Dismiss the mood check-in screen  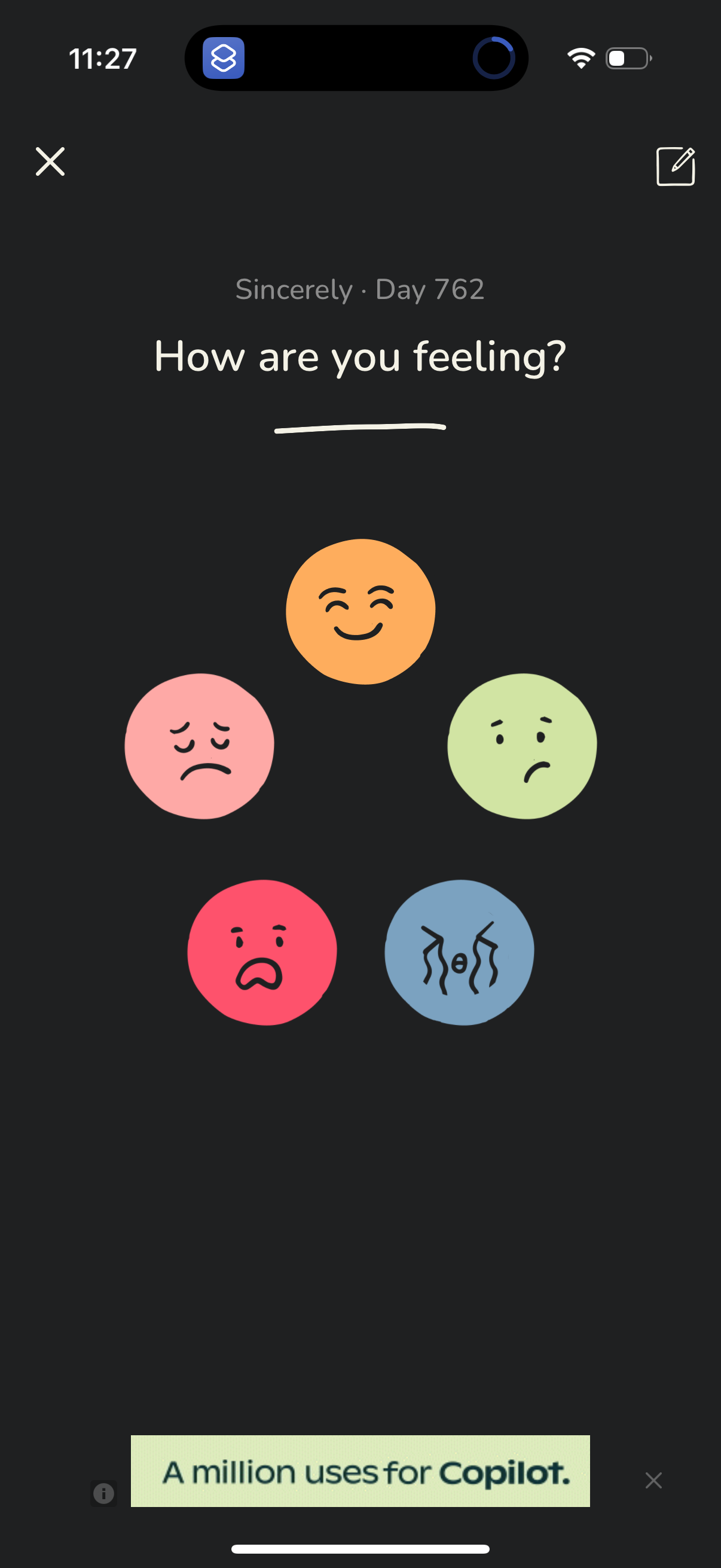(50, 161)
